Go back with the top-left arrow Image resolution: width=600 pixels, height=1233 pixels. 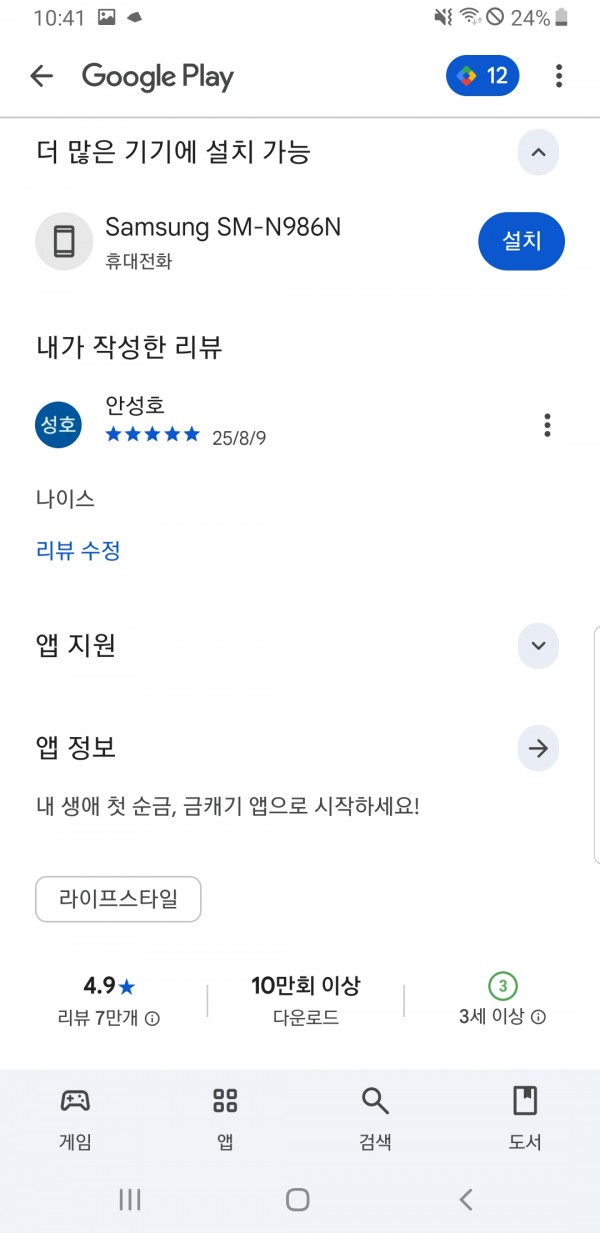41,76
